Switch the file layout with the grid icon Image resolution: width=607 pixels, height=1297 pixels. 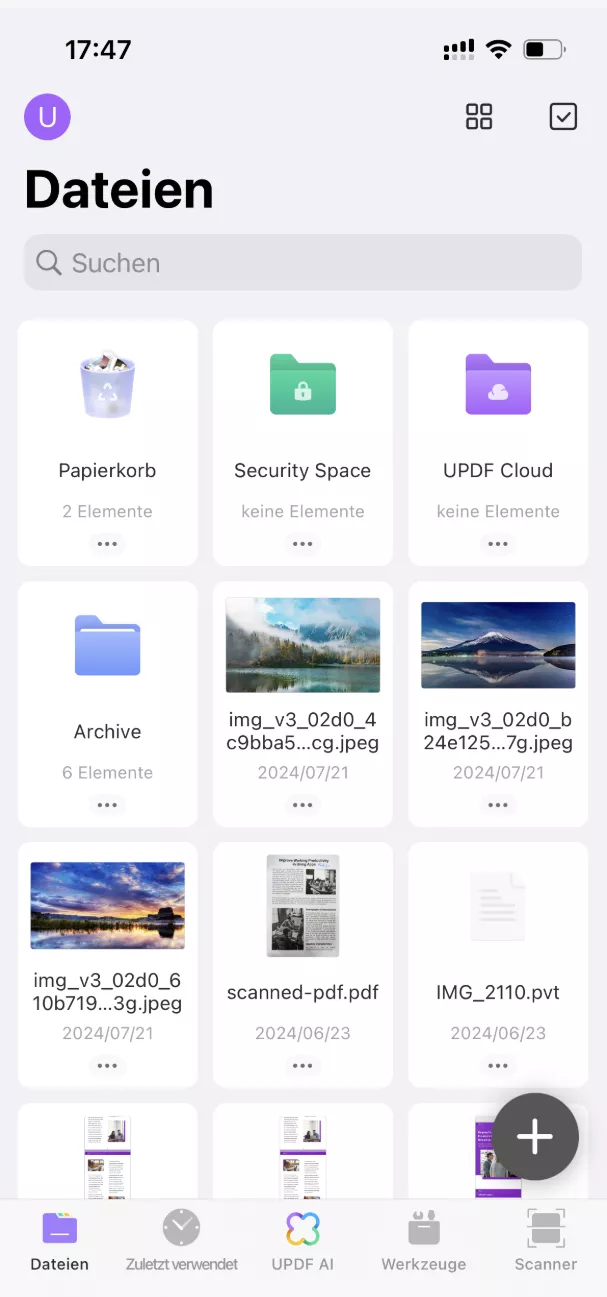(x=479, y=117)
